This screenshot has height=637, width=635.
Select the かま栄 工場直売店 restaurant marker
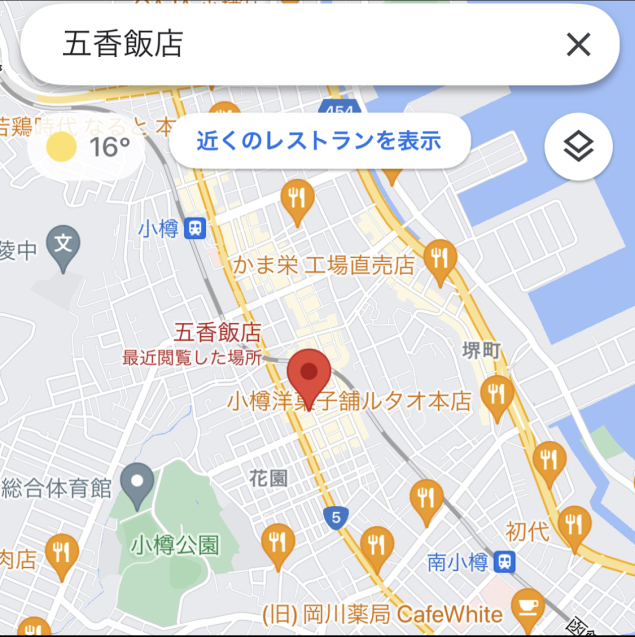[x=440, y=259]
